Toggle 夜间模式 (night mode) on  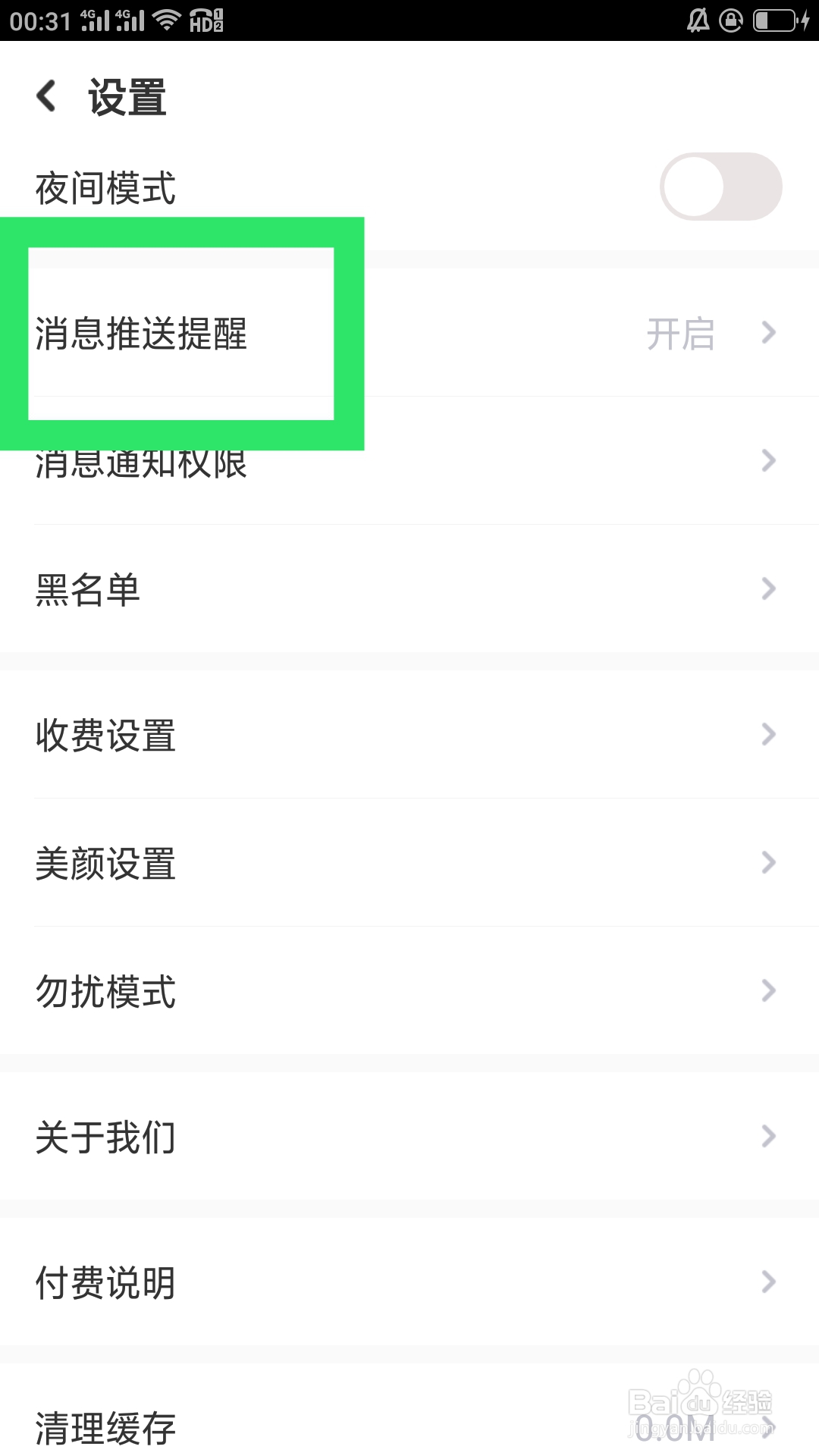coord(720,186)
